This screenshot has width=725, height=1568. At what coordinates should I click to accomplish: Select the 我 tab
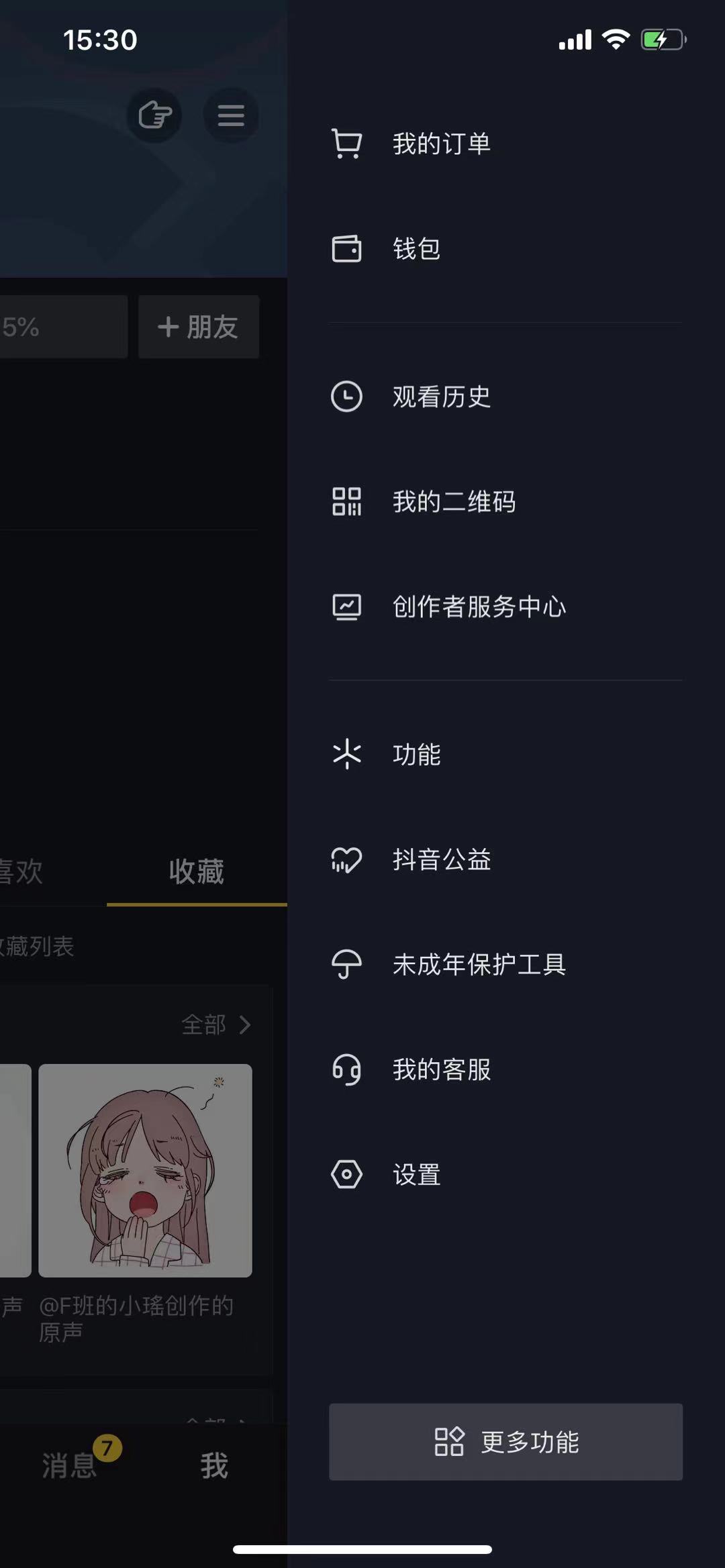[x=214, y=1465]
